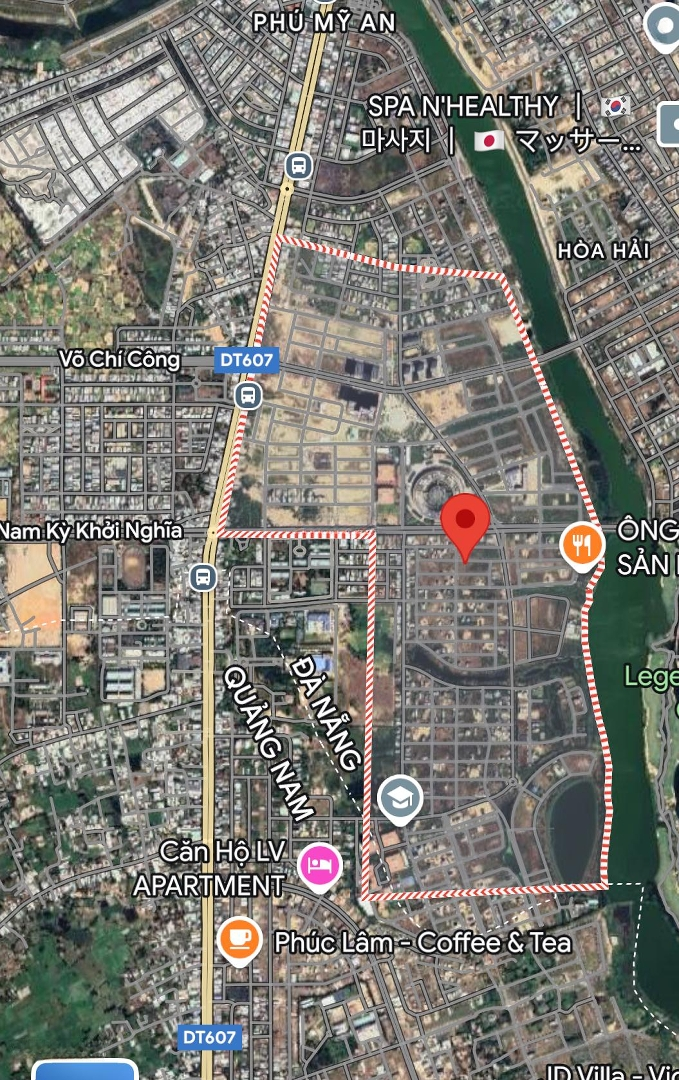Image resolution: width=679 pixels, height=1080 pixels.
Task: Open Căn Hộ LV Apartment hotel marker
Action: [x=319, y=865]
